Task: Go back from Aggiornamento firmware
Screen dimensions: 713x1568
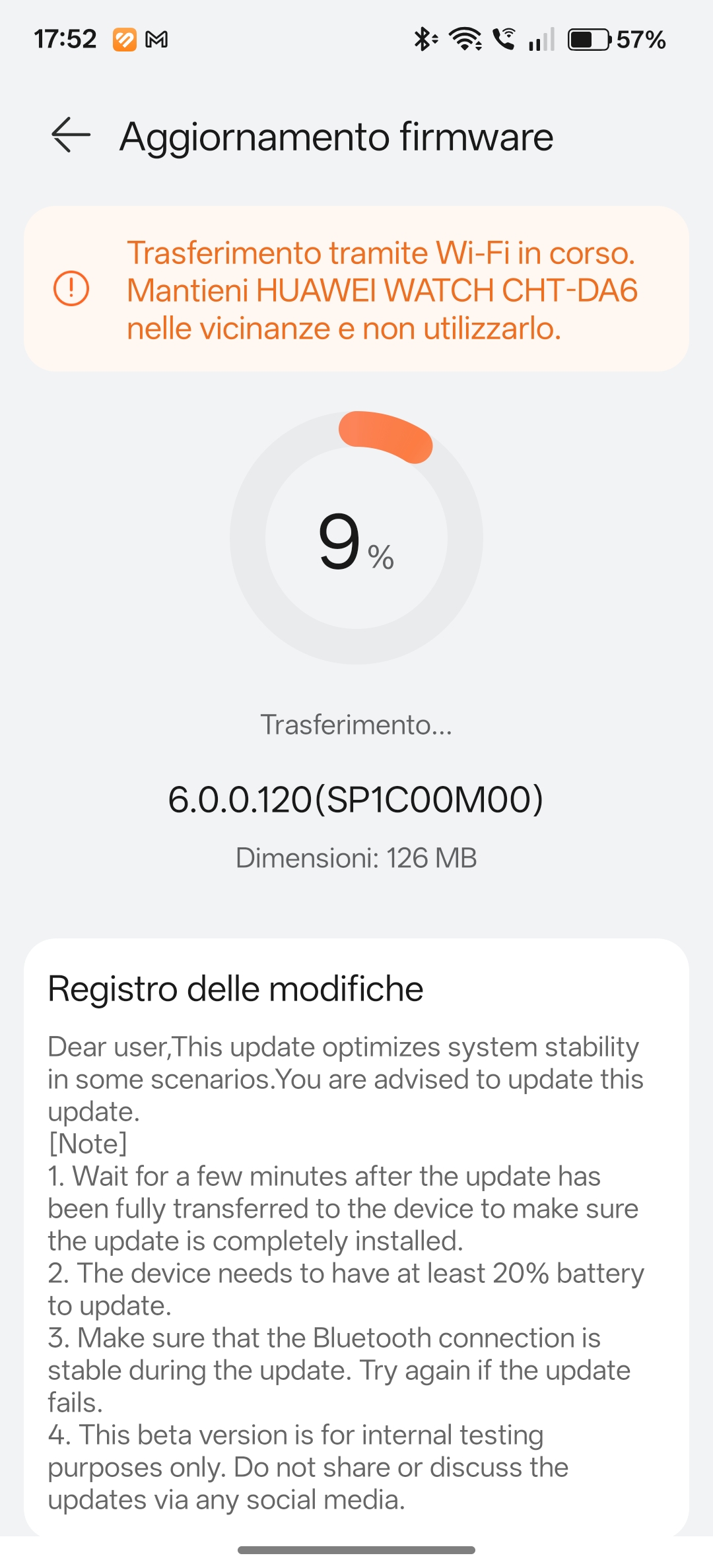Action: [x=71, y=135]
